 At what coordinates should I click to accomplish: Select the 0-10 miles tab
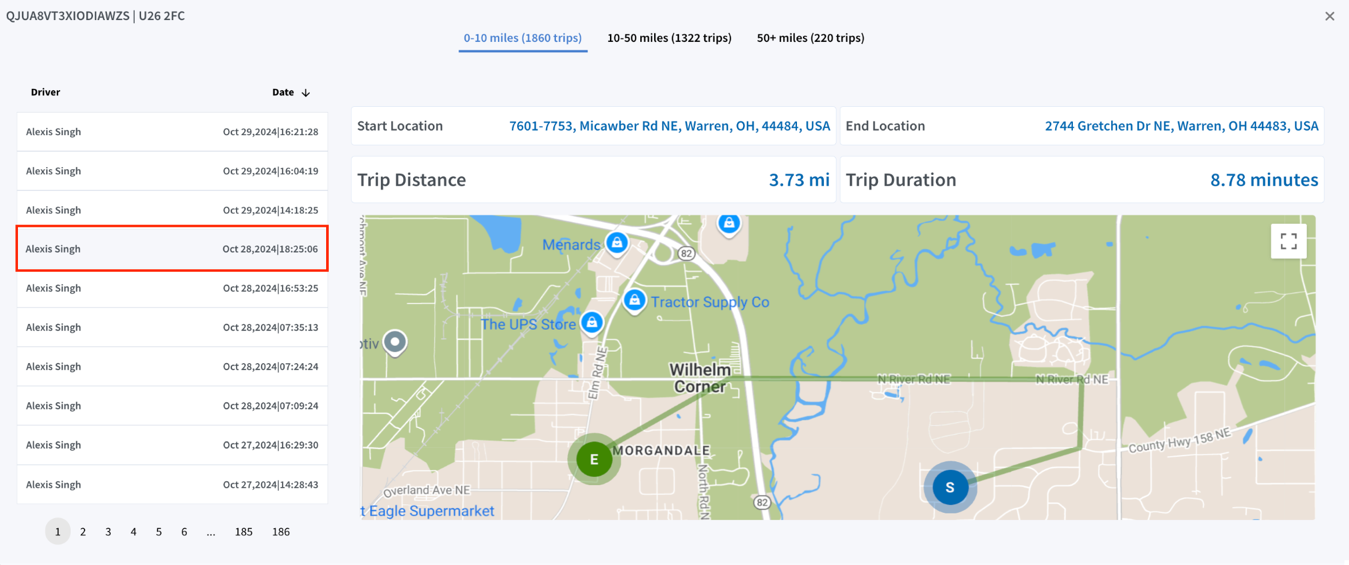(x=522, y=38)
